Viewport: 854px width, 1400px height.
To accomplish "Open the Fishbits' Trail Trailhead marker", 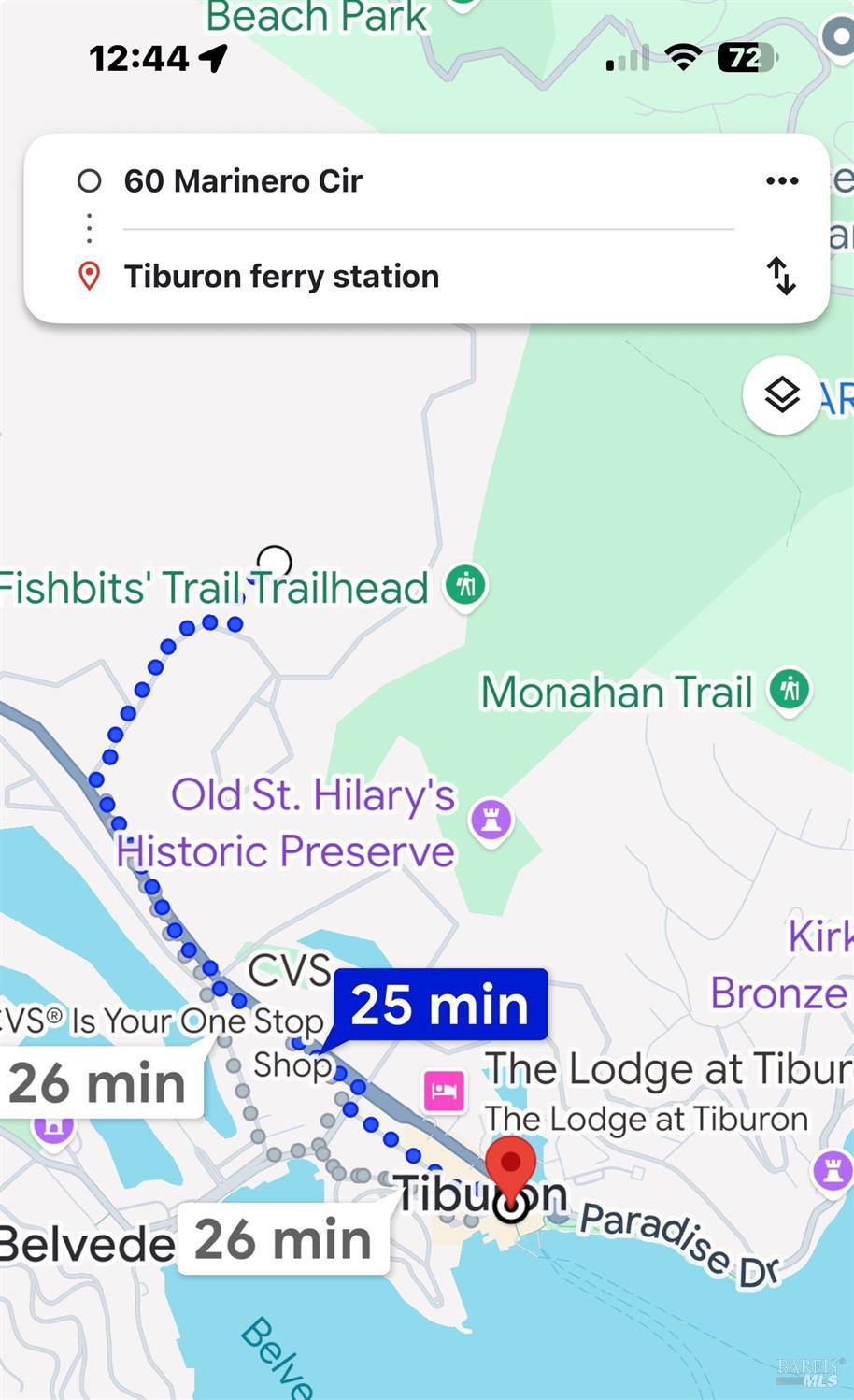I will (465, 587).
